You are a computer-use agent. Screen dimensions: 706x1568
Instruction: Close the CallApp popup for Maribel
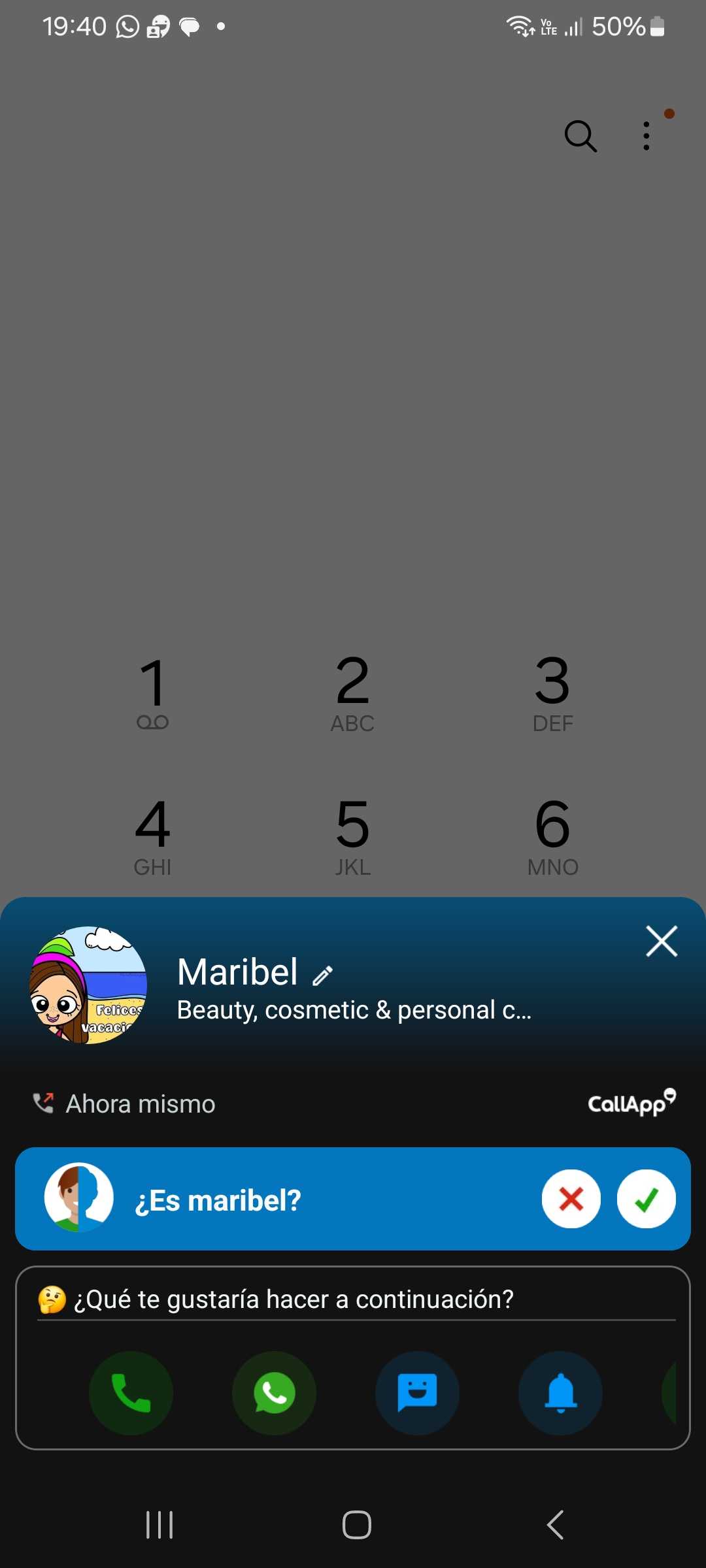click(x=662, y=941)
